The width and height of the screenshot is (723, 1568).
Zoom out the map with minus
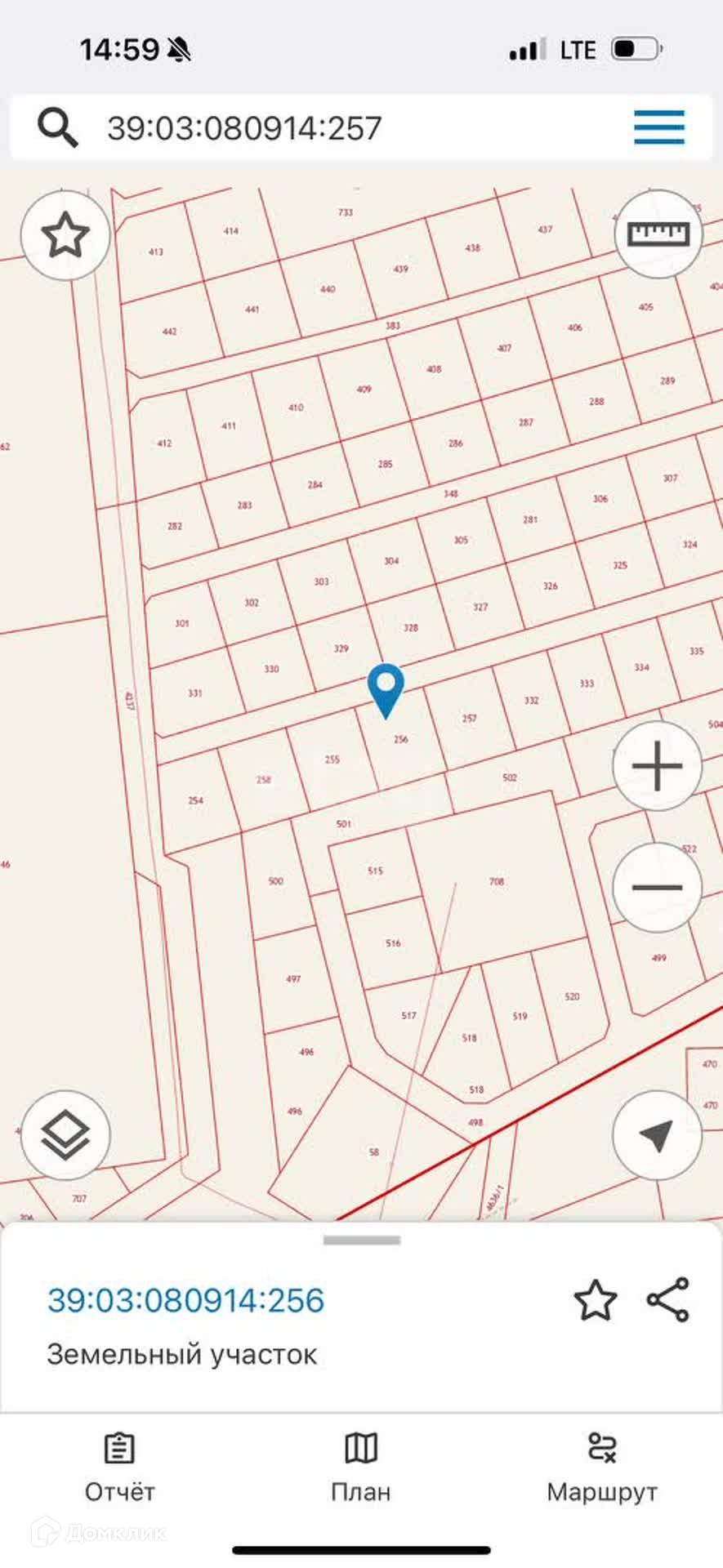coord(657,888)
